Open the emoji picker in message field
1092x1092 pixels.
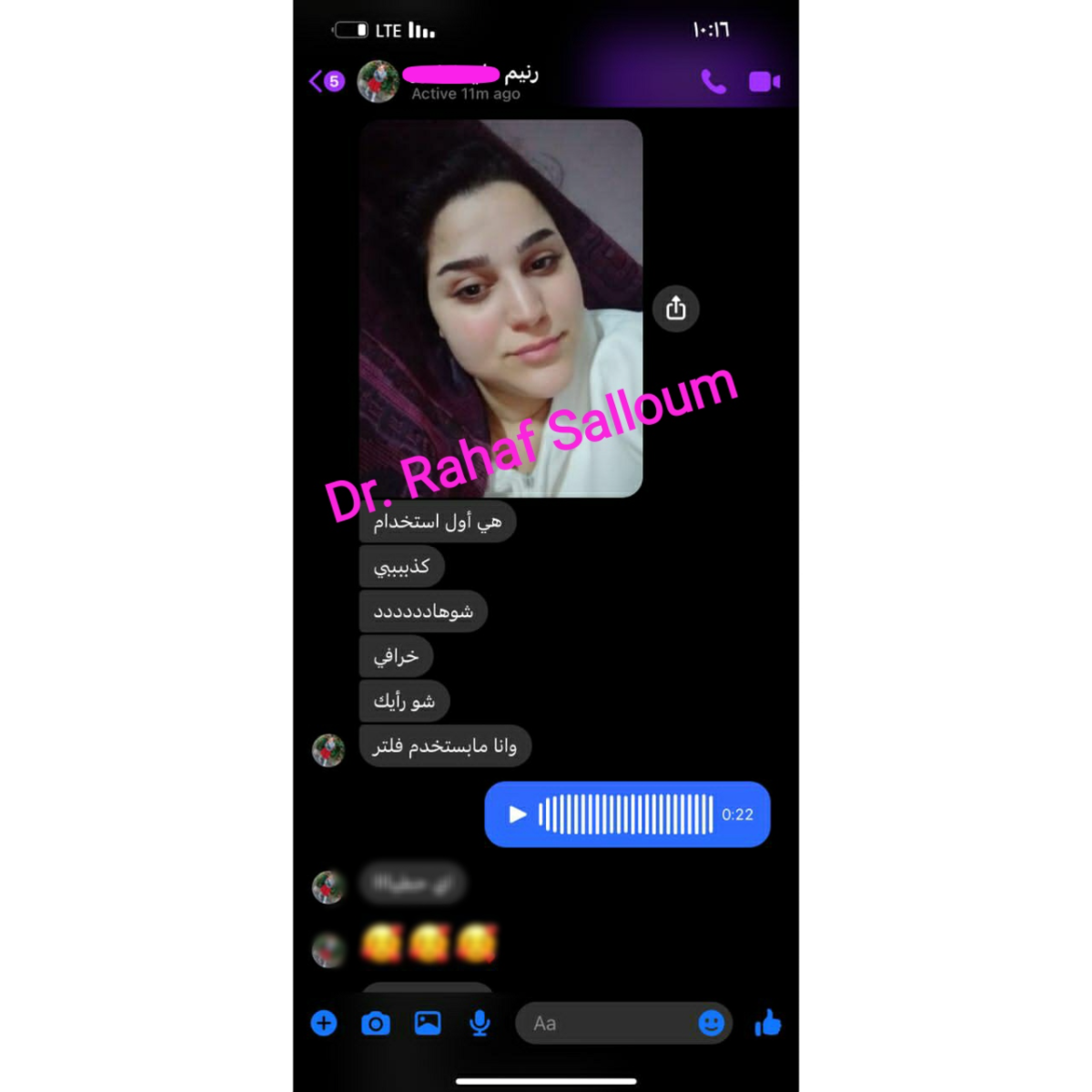pos(711,1024)
